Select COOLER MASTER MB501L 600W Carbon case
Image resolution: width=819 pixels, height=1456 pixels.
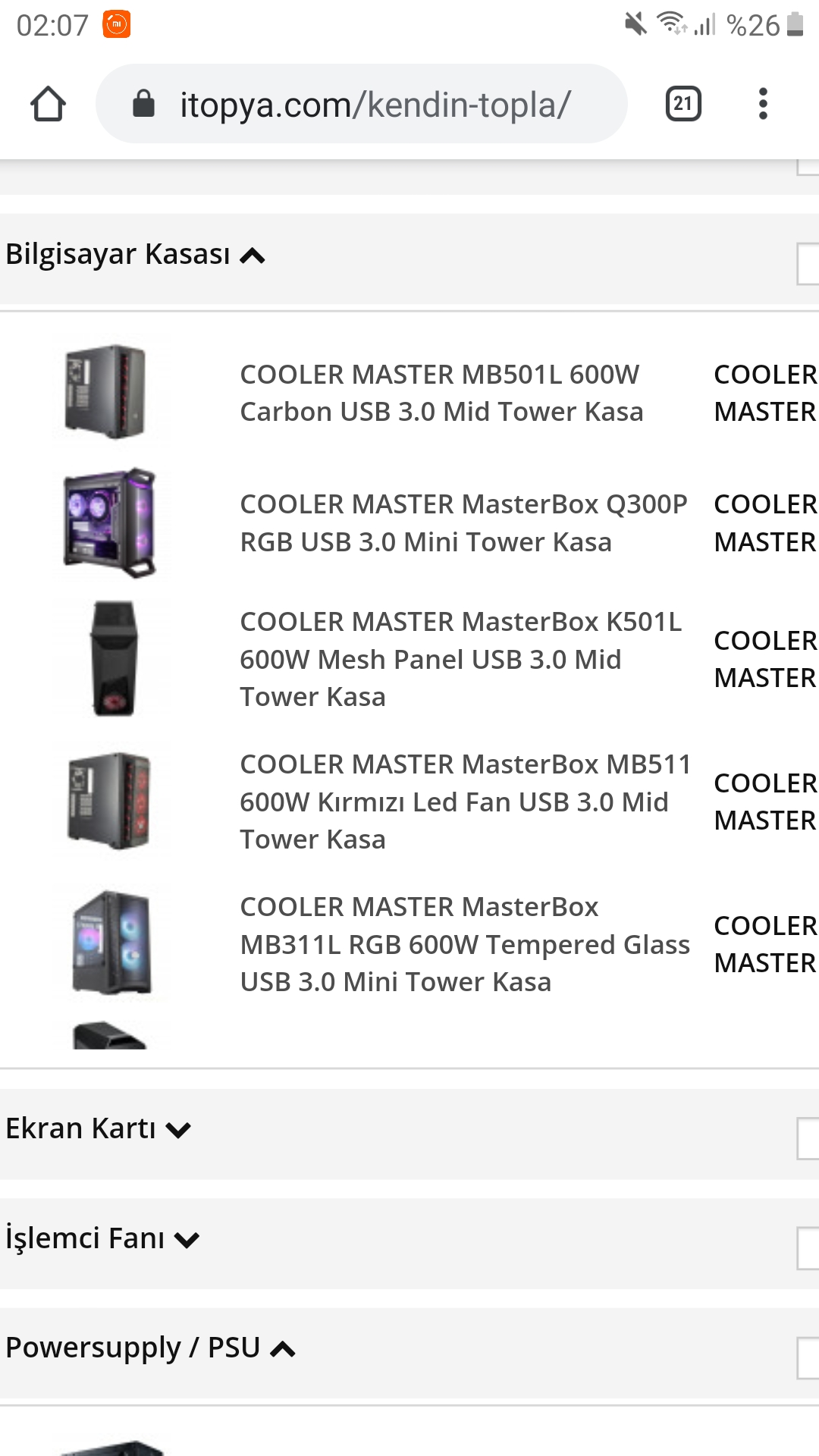pos(441,393)
